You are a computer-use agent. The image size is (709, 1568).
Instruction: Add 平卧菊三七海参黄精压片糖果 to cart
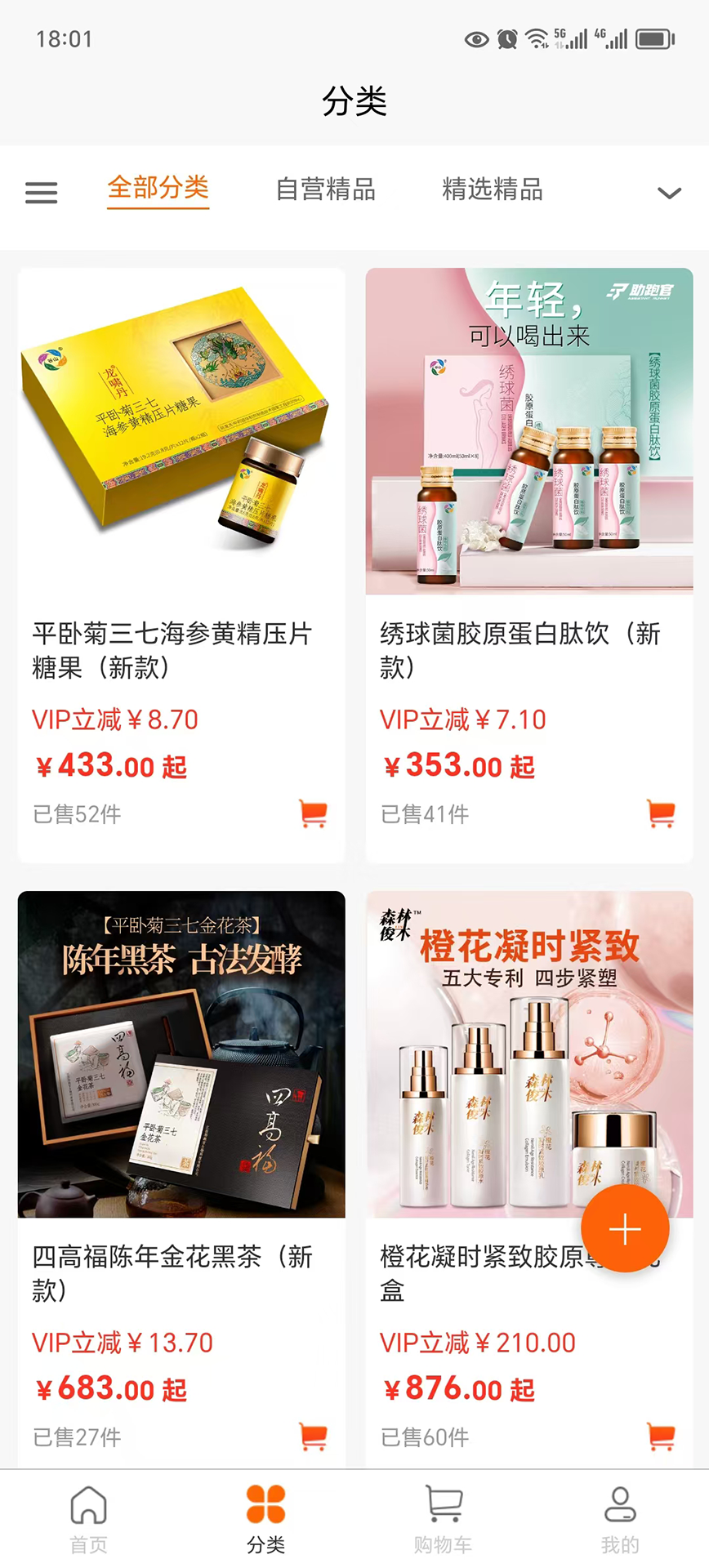pos(314,813)
